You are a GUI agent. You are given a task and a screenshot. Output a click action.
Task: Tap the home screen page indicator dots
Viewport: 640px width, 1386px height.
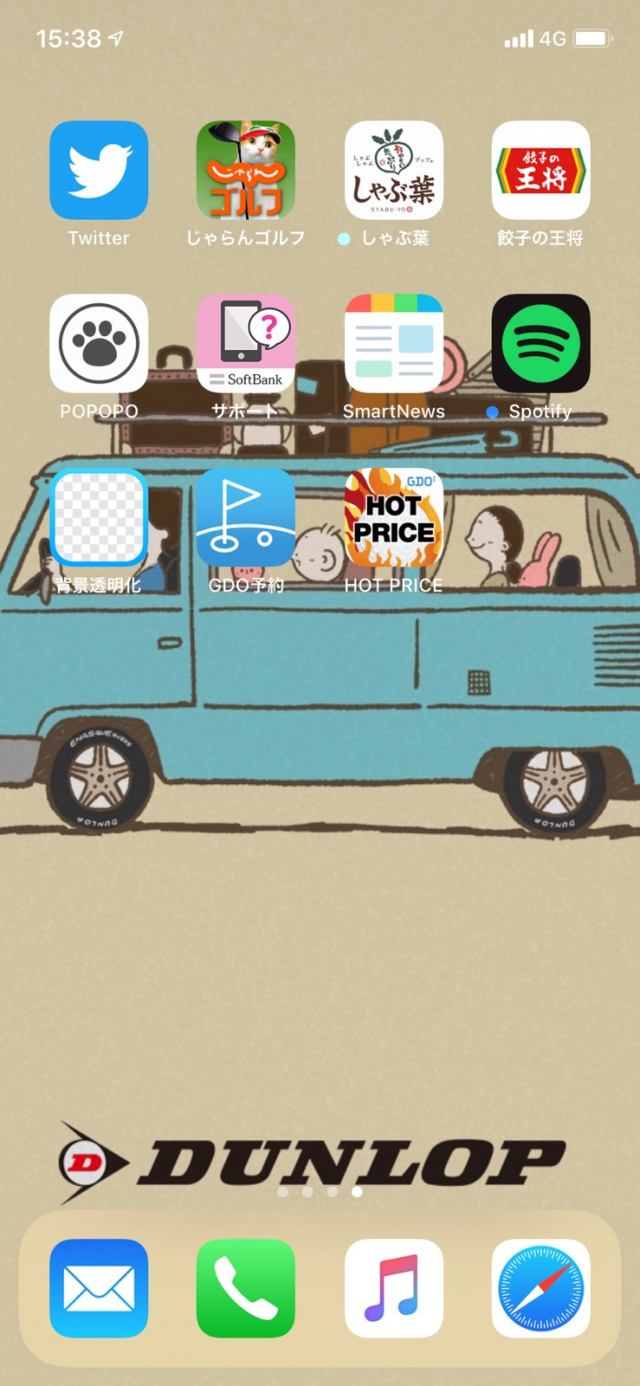click(x=320, y=1192)
